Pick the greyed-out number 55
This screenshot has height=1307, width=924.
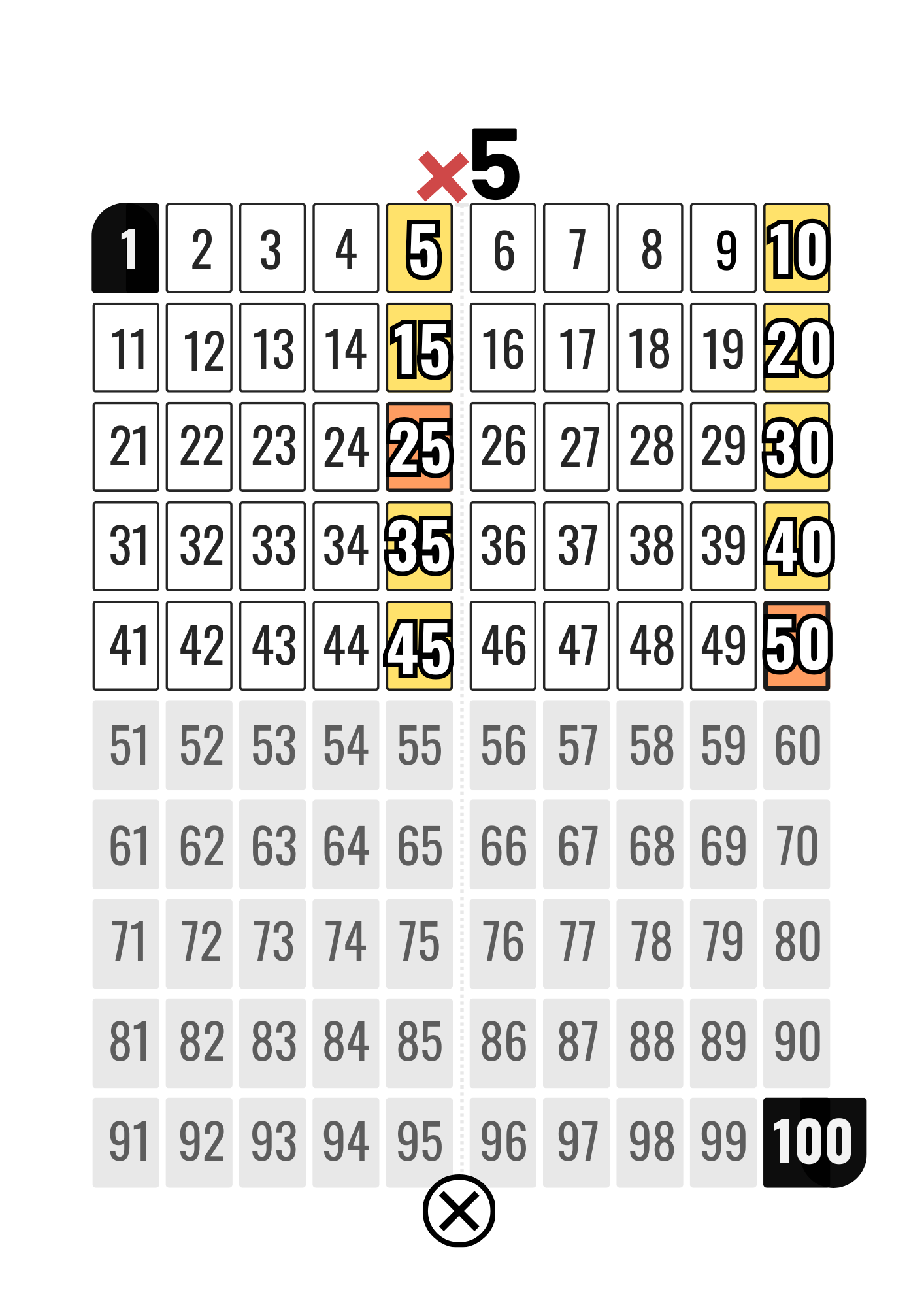point(419,745)
